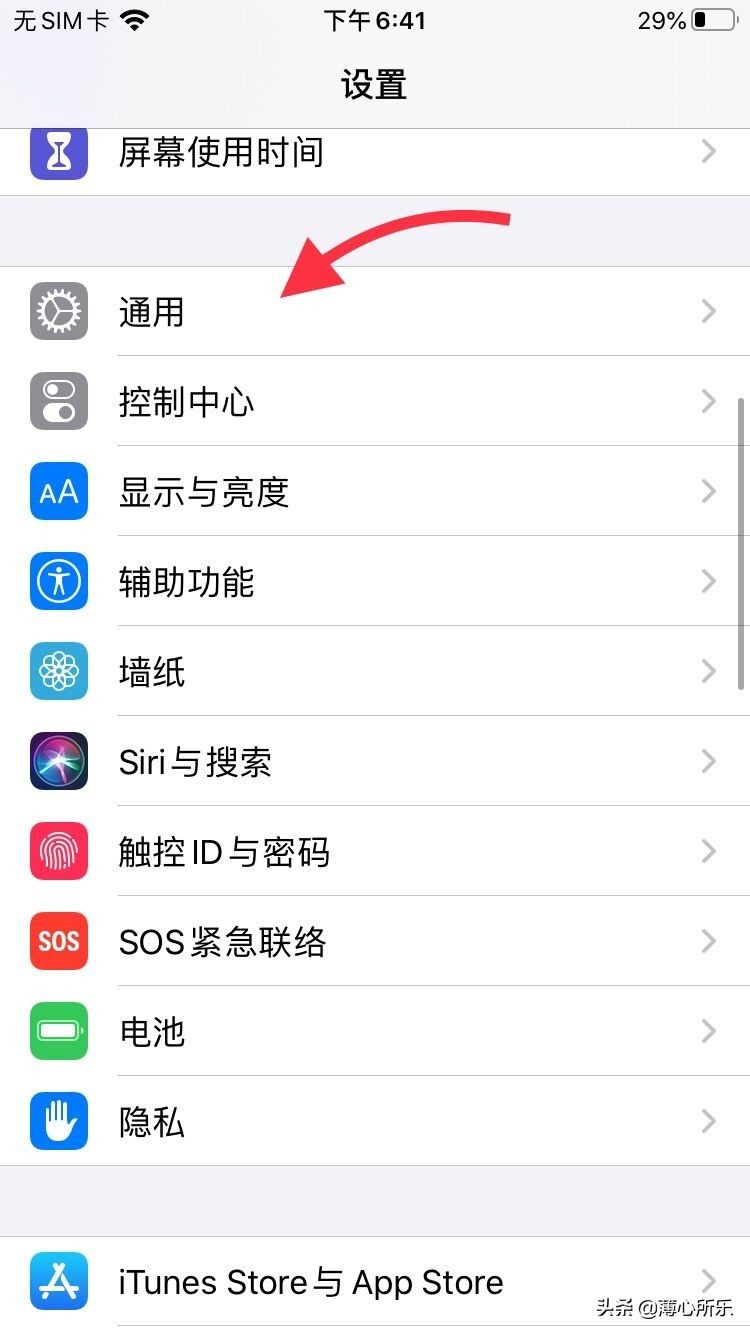Open SOS紧急联络 settings
This screenshot has height=1334, width=750.
375,941
